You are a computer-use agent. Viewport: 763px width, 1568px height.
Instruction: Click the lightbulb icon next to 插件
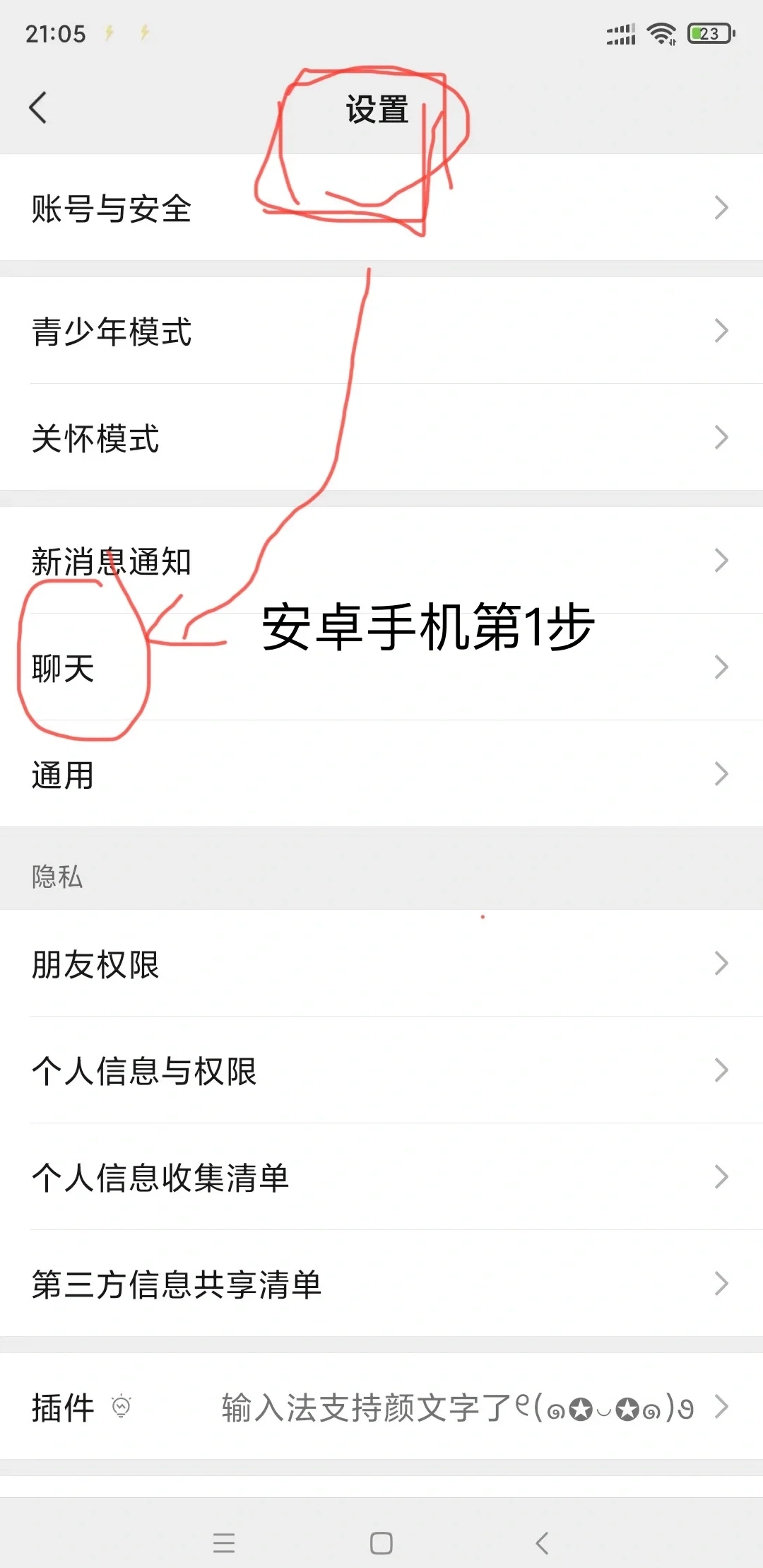click(122, 1407)
